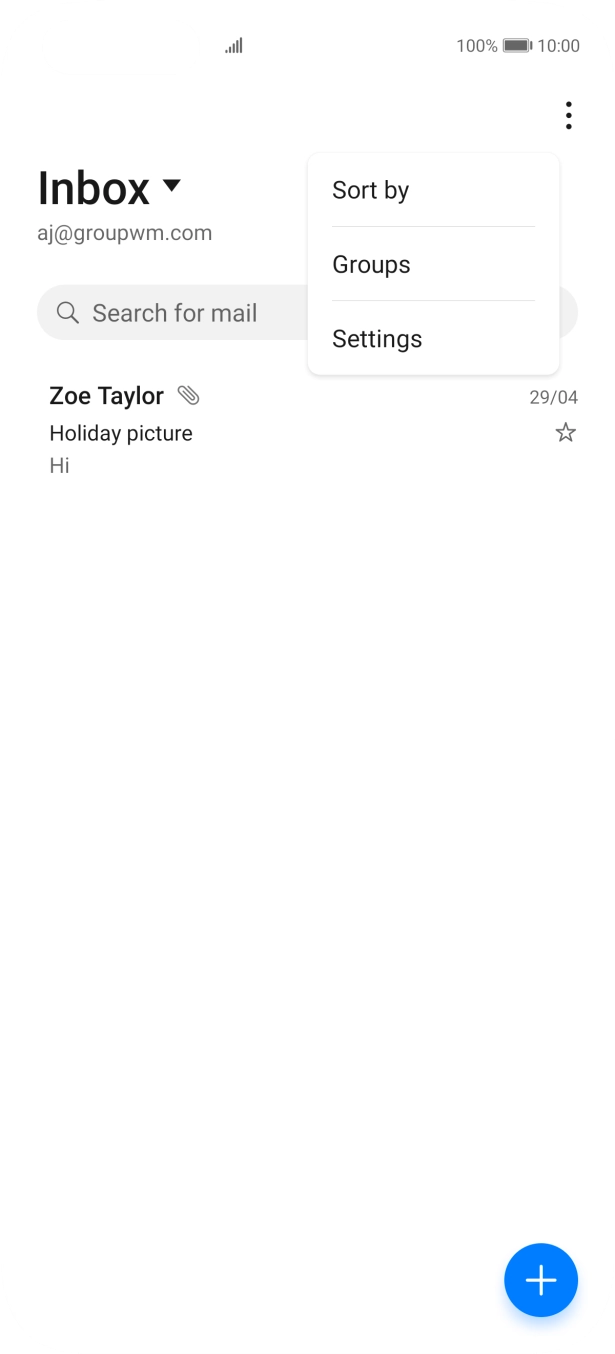The width and height of the screenshot is (615, 1354).
Task: Open Groups from the overflow menu
Action: tap(371, 265)
